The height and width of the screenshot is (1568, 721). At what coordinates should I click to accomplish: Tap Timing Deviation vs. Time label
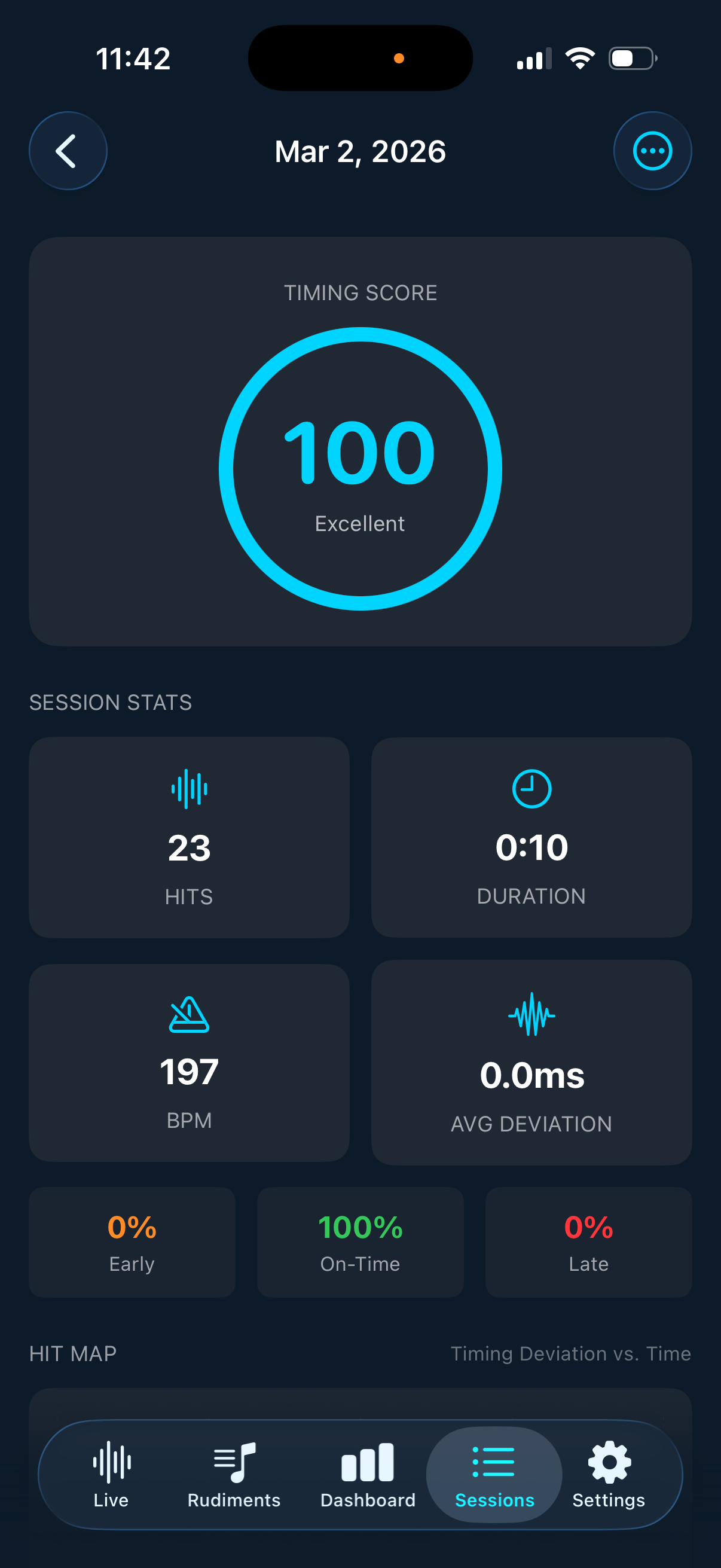tap(571, 1354)
